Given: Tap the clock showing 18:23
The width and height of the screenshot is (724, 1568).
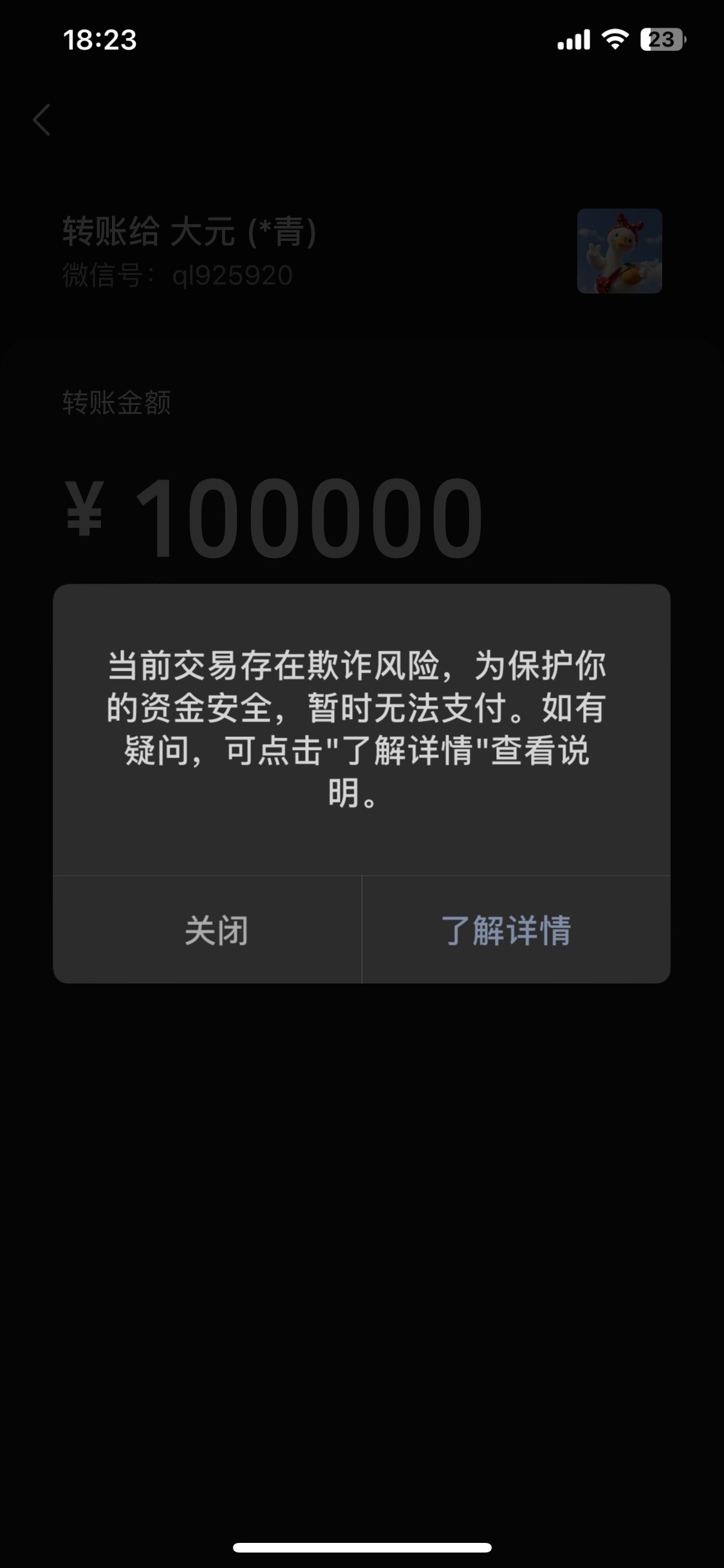Looking at the screenshot, I should pos(100,41).
